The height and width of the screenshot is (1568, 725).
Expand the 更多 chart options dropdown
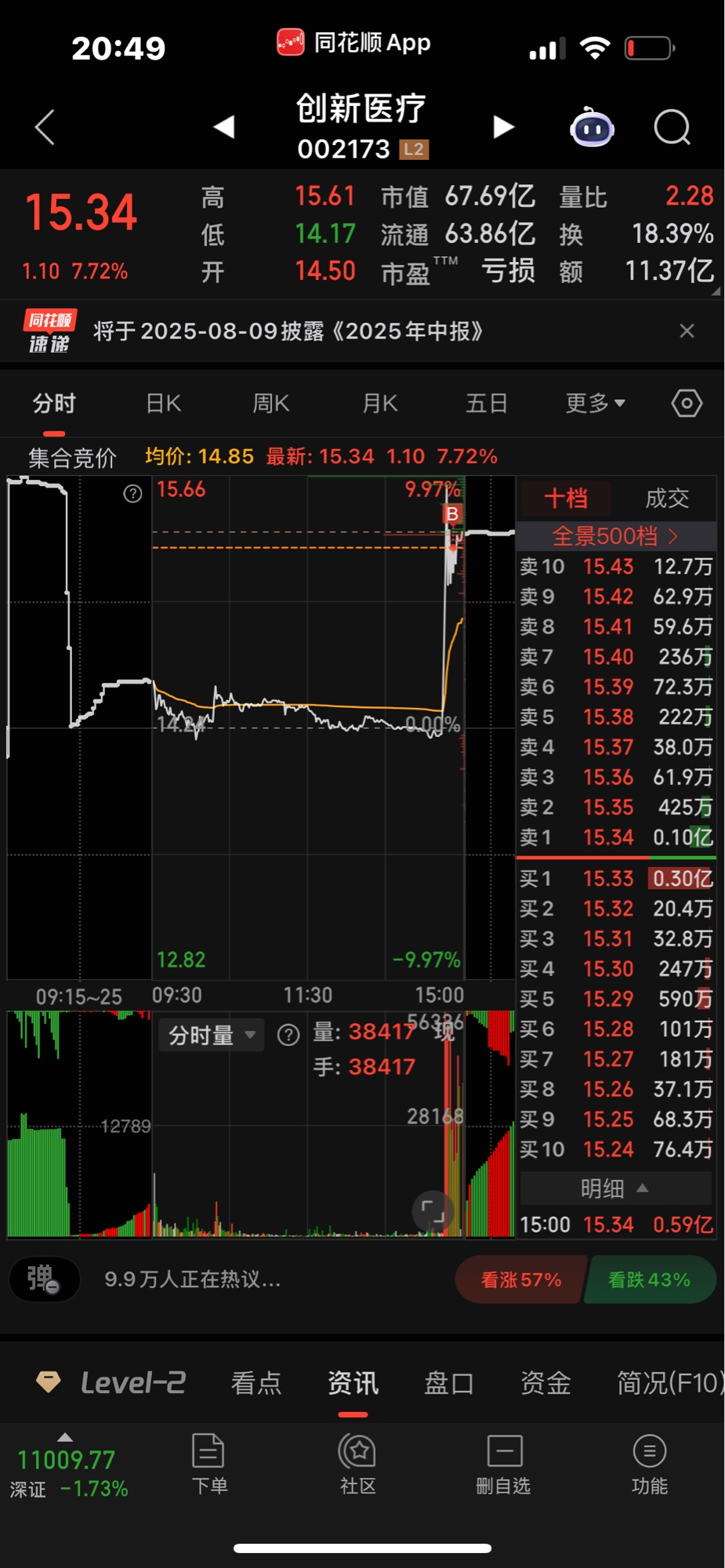coord(595,404)
